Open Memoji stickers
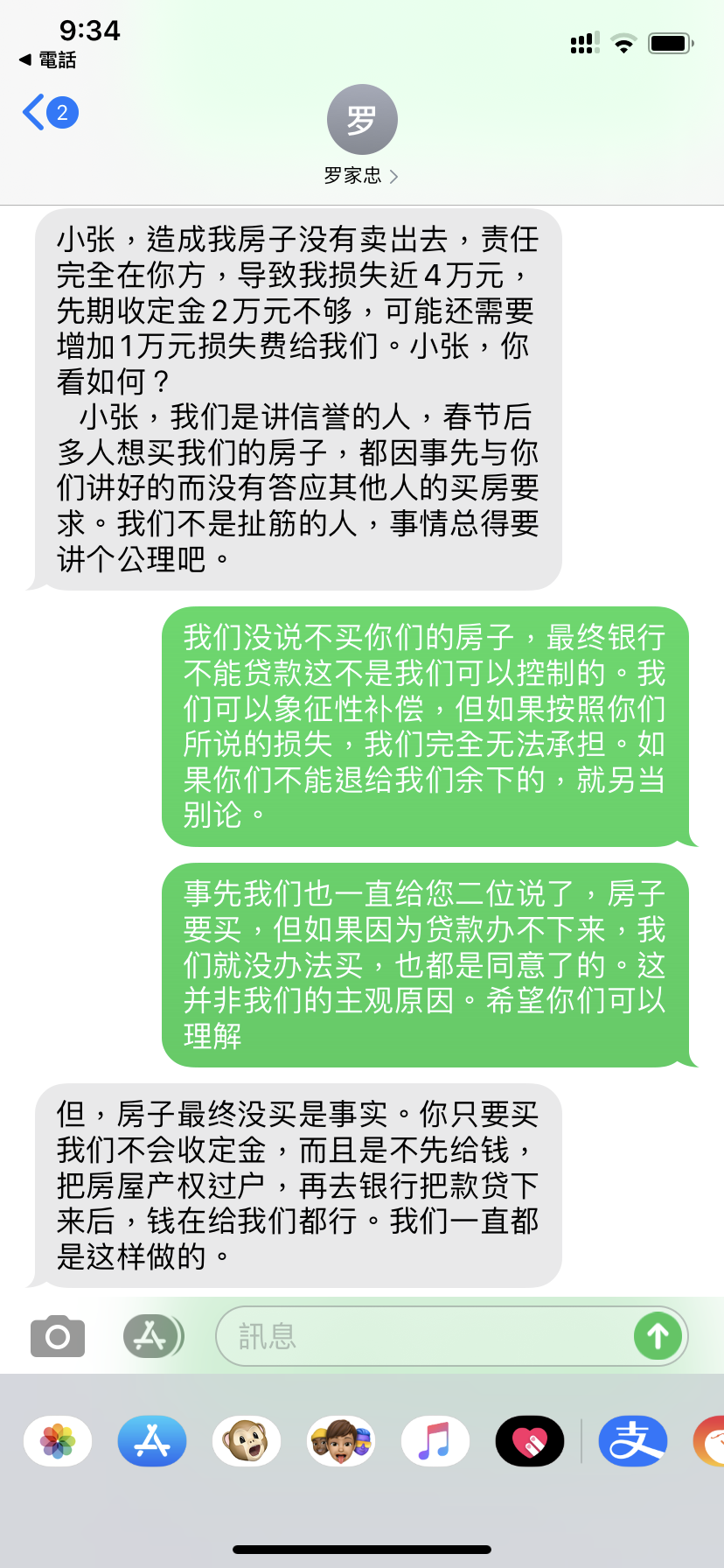Viewport: 724px width, 1568px height. coord(341,1440)
